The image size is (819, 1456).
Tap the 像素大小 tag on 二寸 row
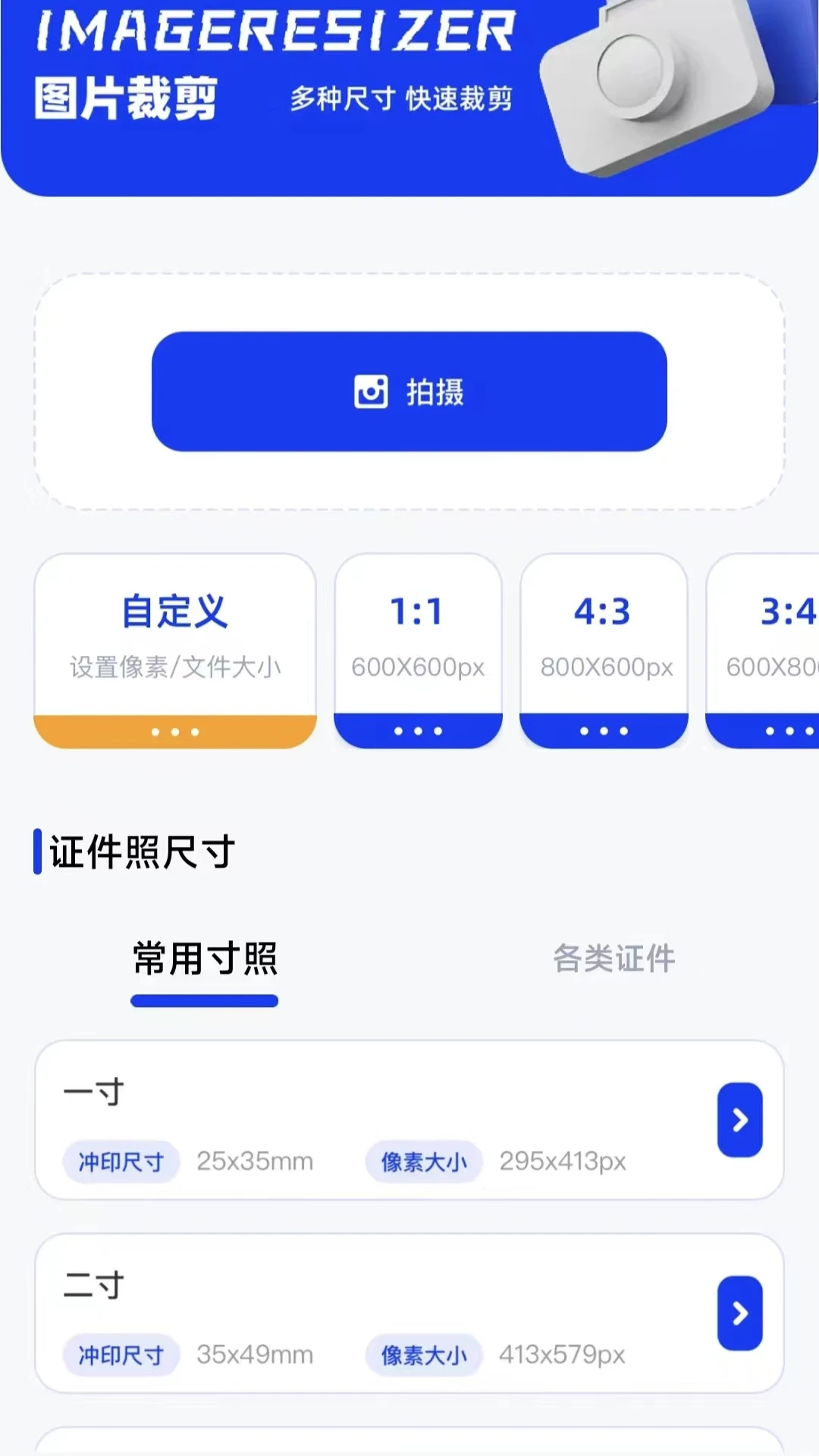[x=423, y=1355]
